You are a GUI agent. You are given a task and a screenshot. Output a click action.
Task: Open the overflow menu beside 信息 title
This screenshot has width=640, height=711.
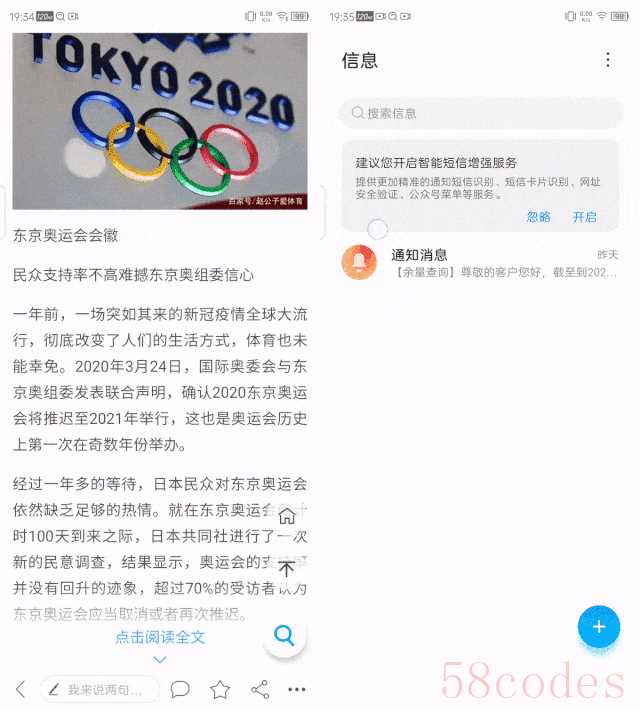[607, 60]
